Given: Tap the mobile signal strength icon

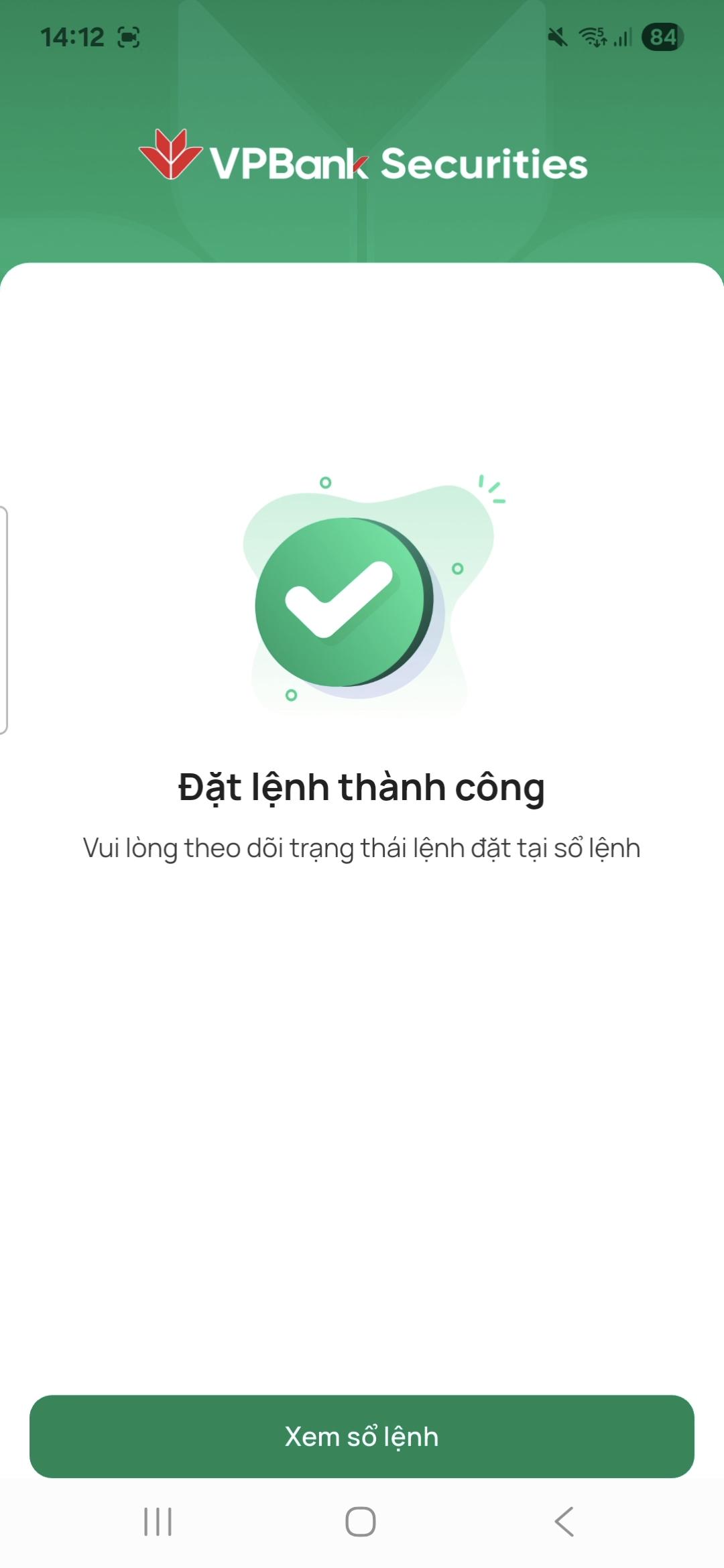Looking at the screenshot, I should pos(620,37).
